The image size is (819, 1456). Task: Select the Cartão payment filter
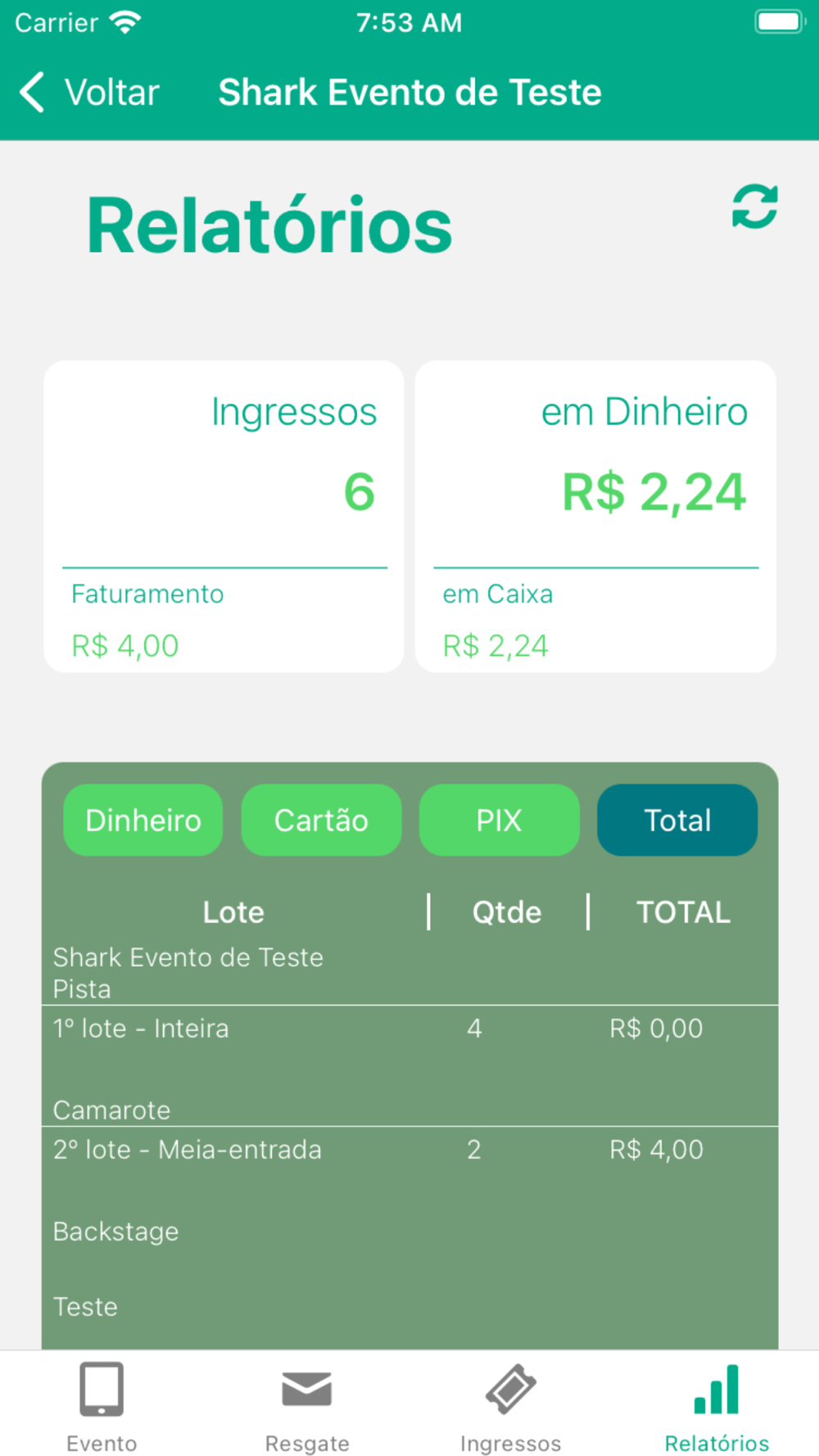point(321,820)
